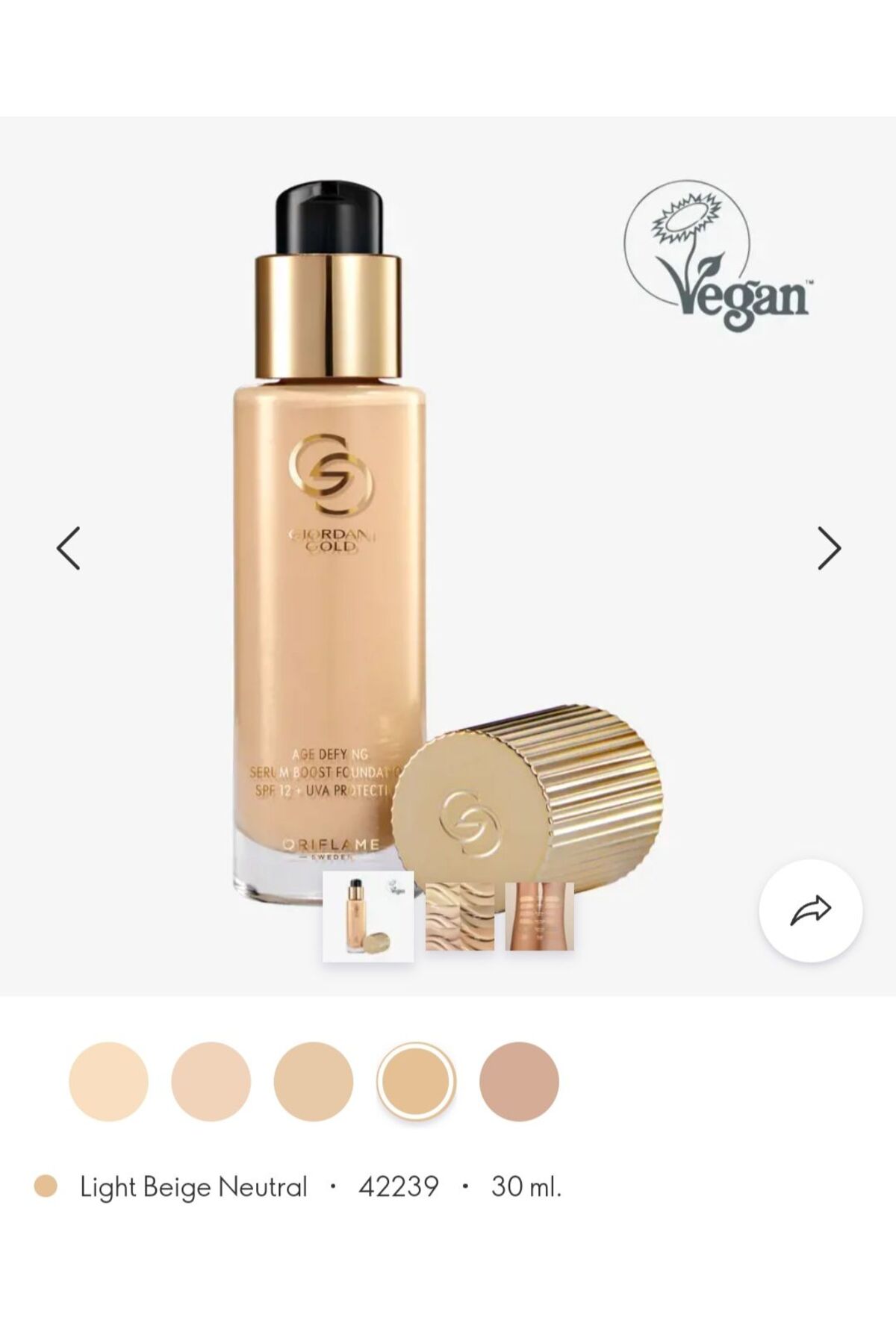
Task: Open the arm shade swatches thumbnail
Action: [x=540, y=917]
